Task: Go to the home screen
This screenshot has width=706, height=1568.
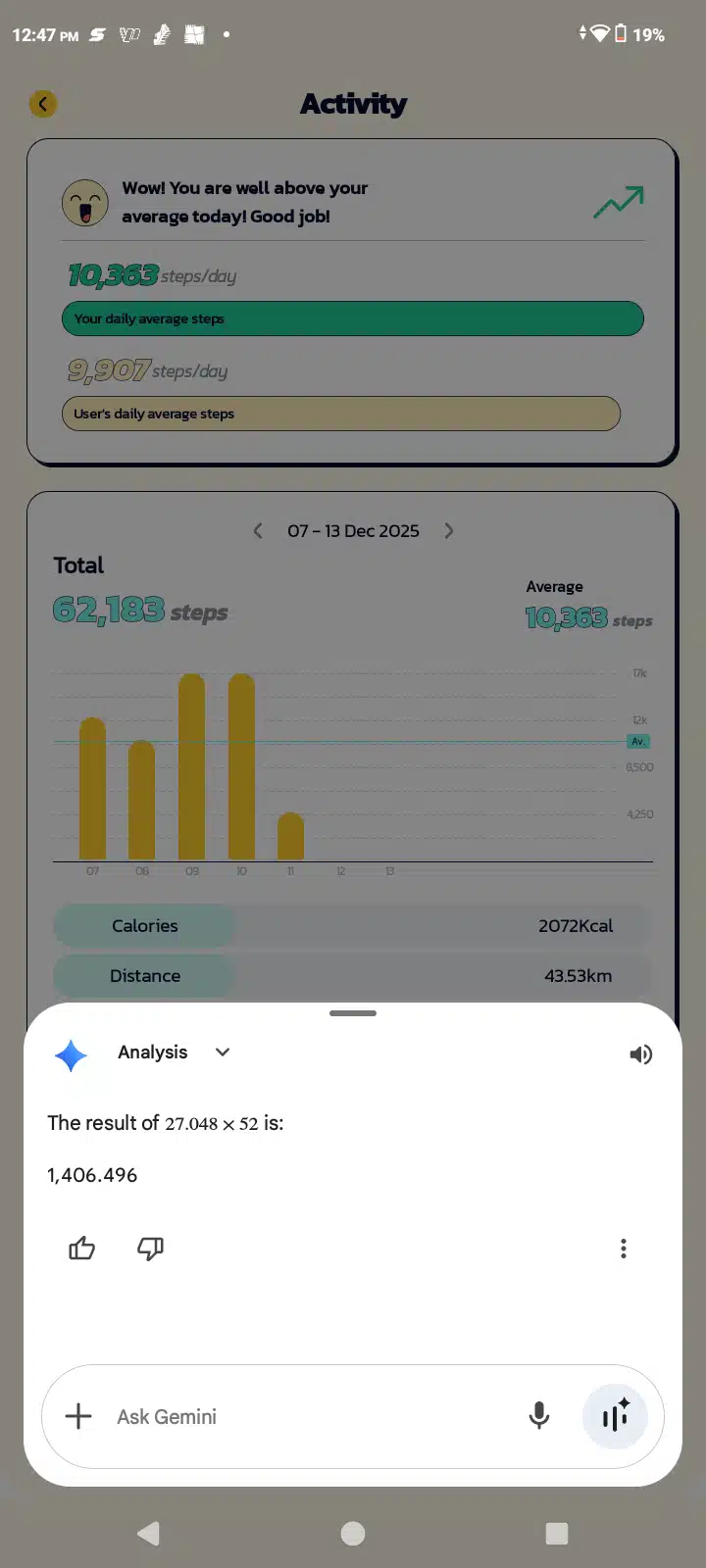Action: (x=353, y=1534)
